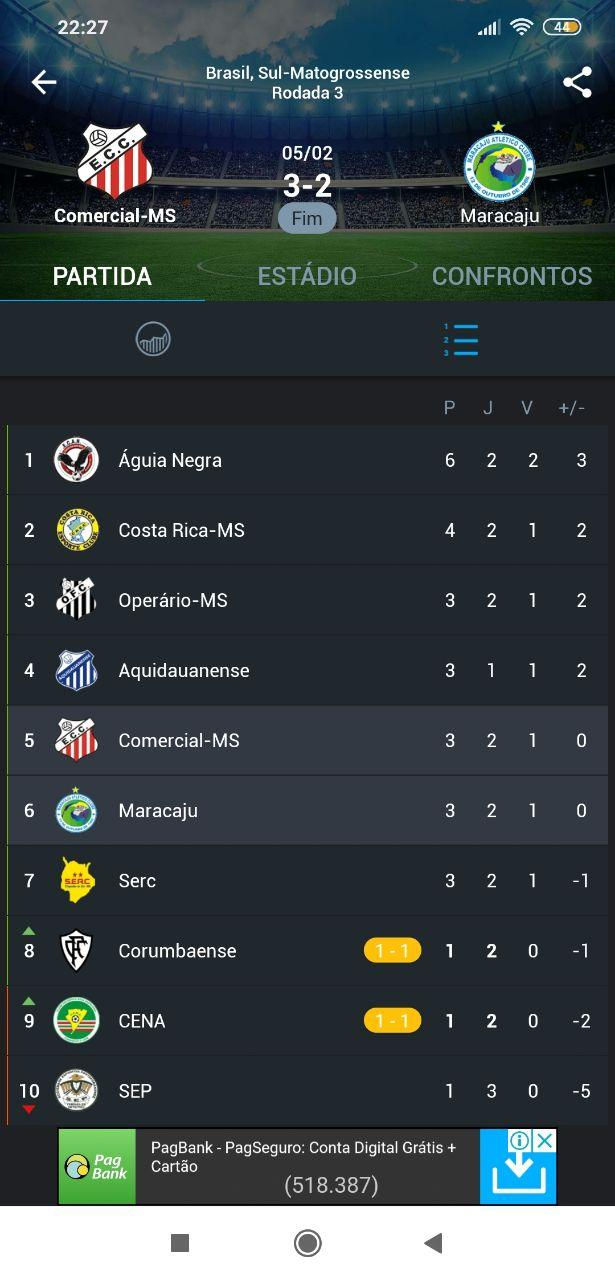The width and height of the screenshot is (615, 1280).
Task: Select the standings list view icon
Action: pos(461,340)
